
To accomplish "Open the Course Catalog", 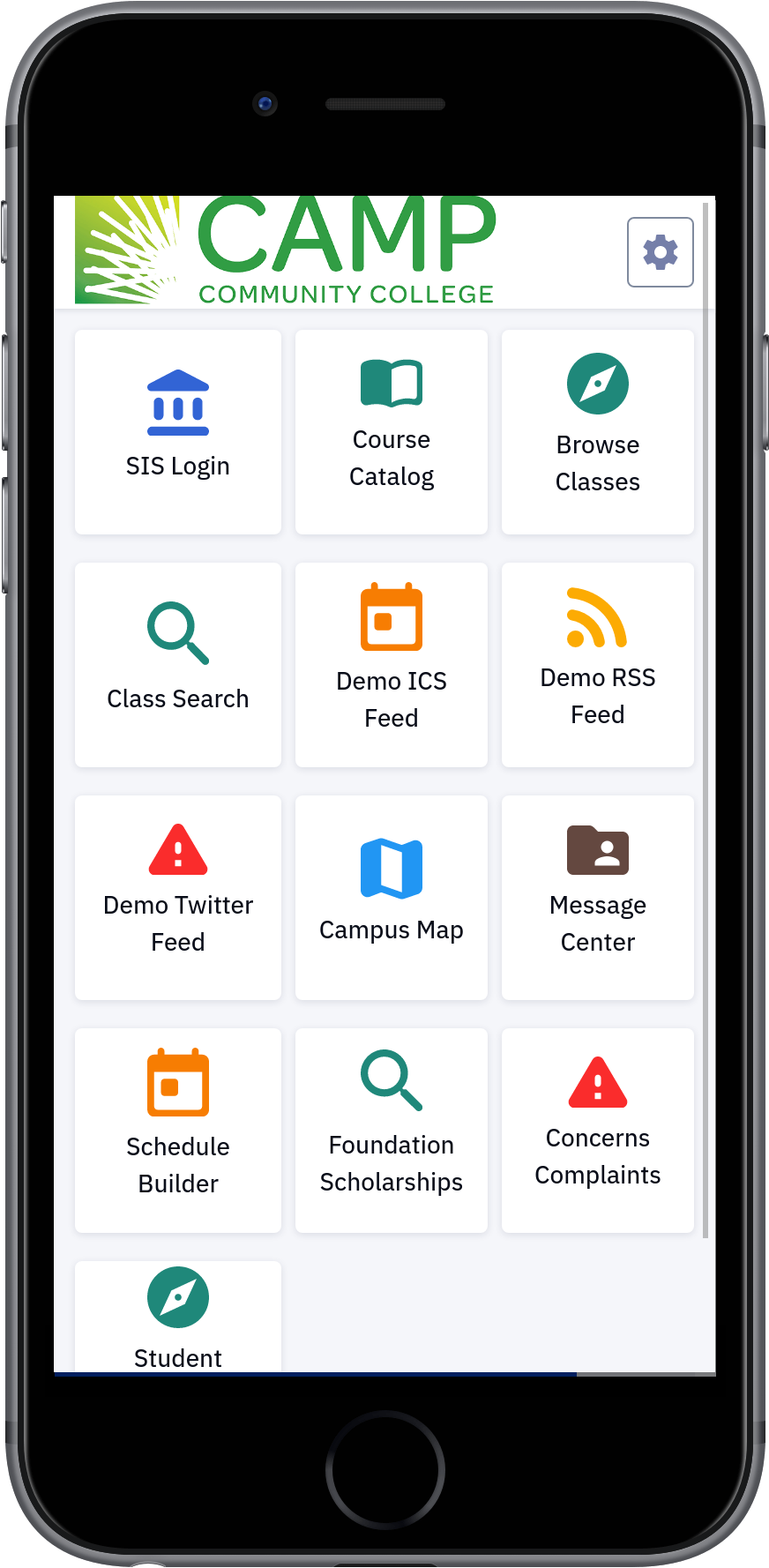I will pos(392,432).
